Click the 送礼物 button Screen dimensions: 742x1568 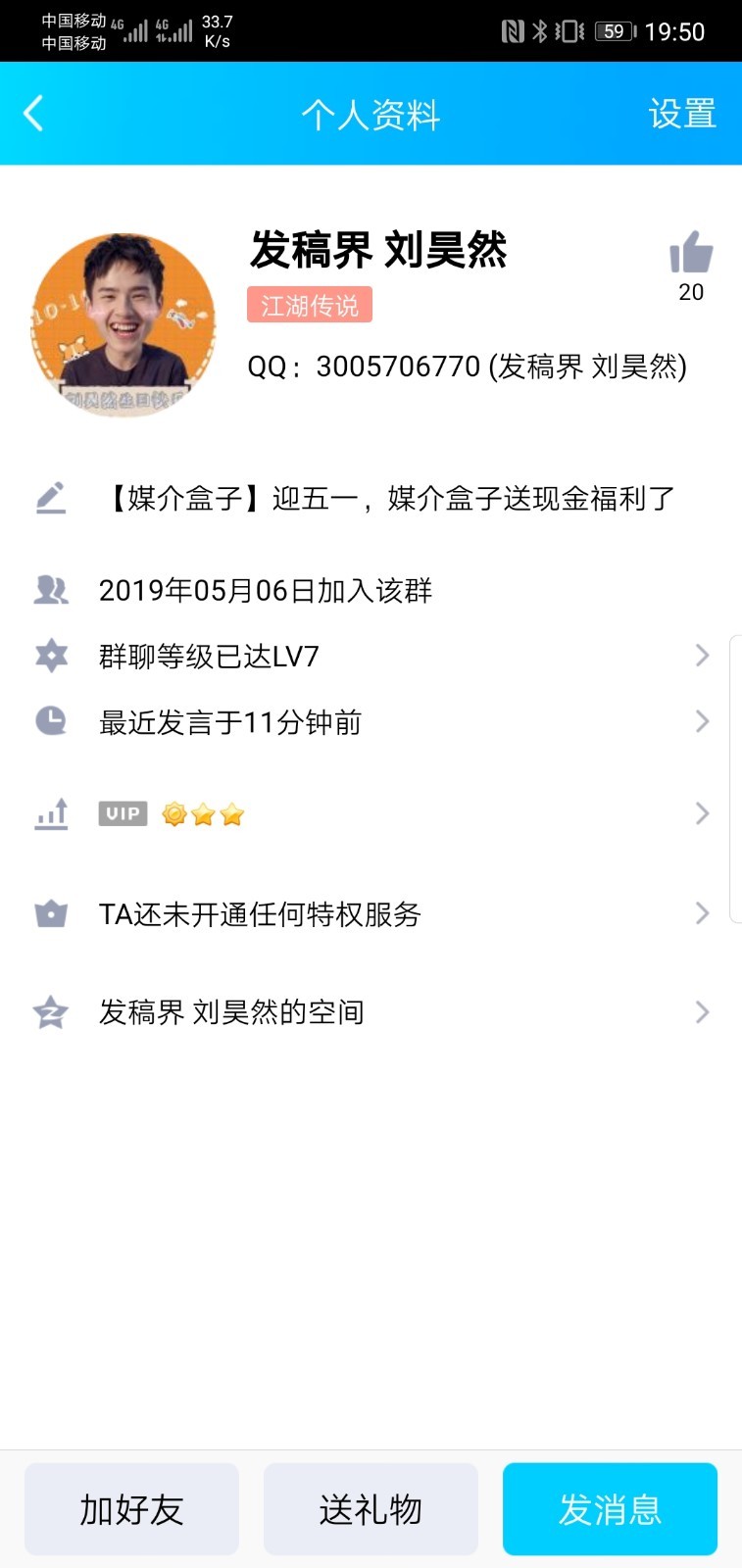click(x=371, y=1509)
